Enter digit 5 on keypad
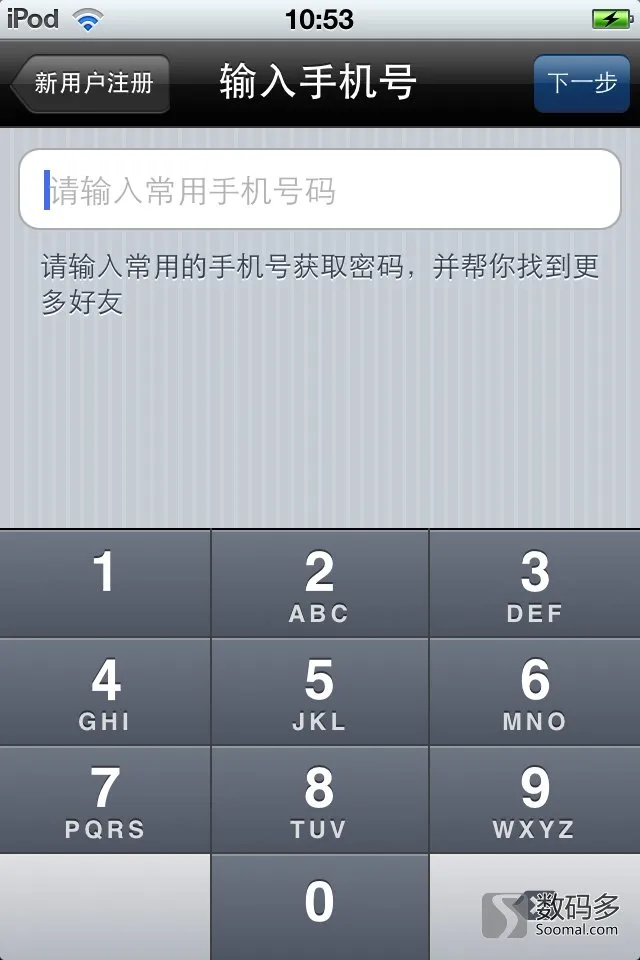 tap(320, 692)
